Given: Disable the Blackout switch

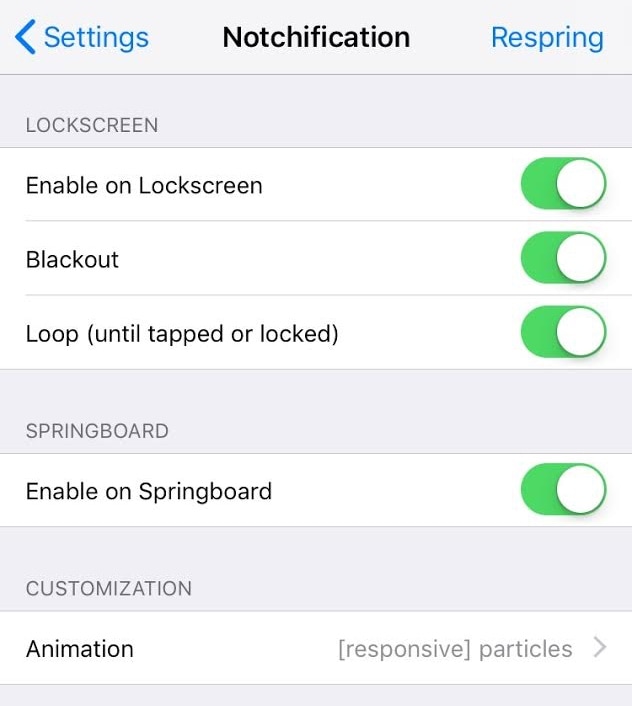Looking at the screenshot, I should point(563,259).
